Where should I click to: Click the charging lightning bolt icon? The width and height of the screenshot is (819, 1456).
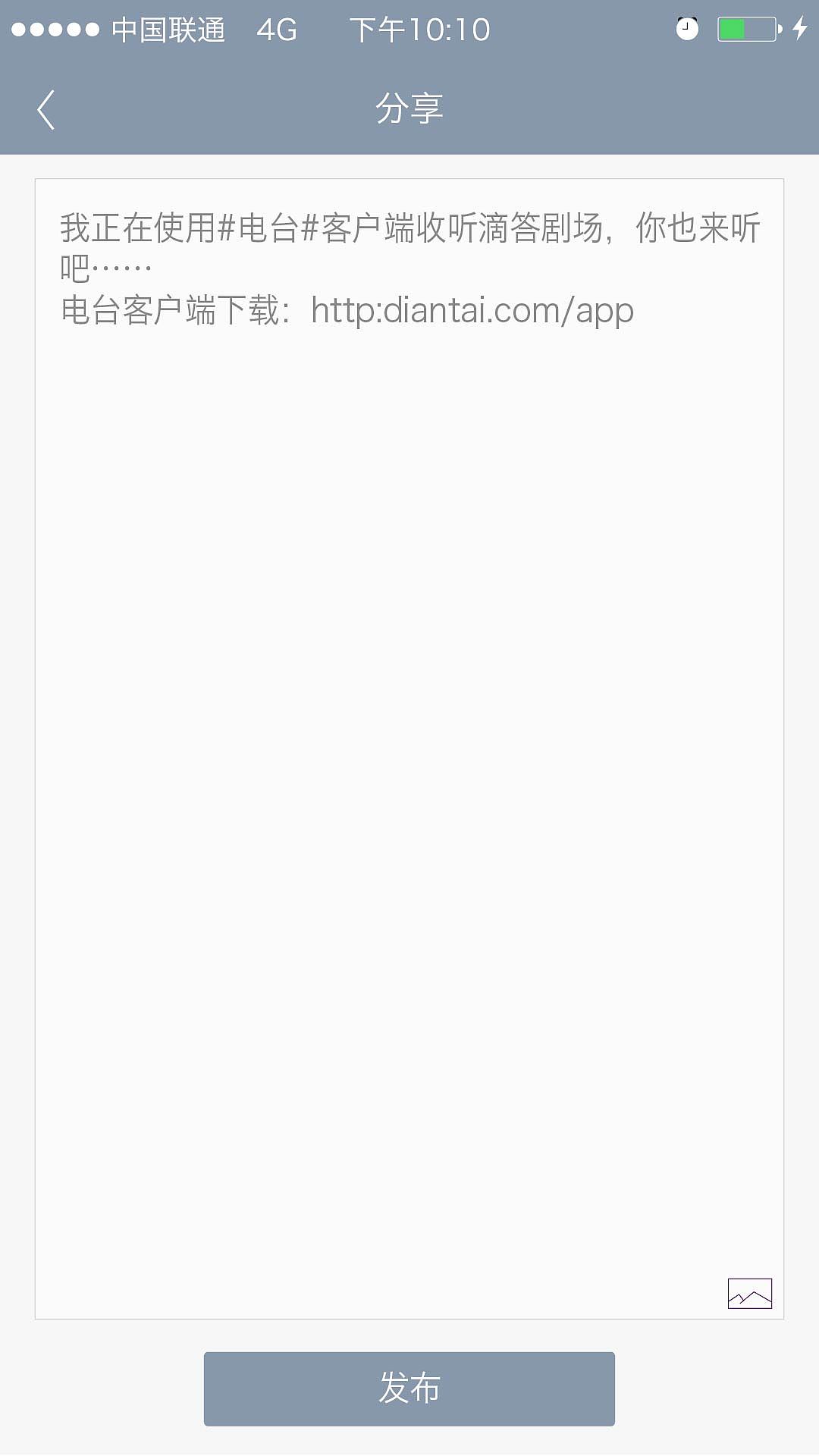click(801, 27)
